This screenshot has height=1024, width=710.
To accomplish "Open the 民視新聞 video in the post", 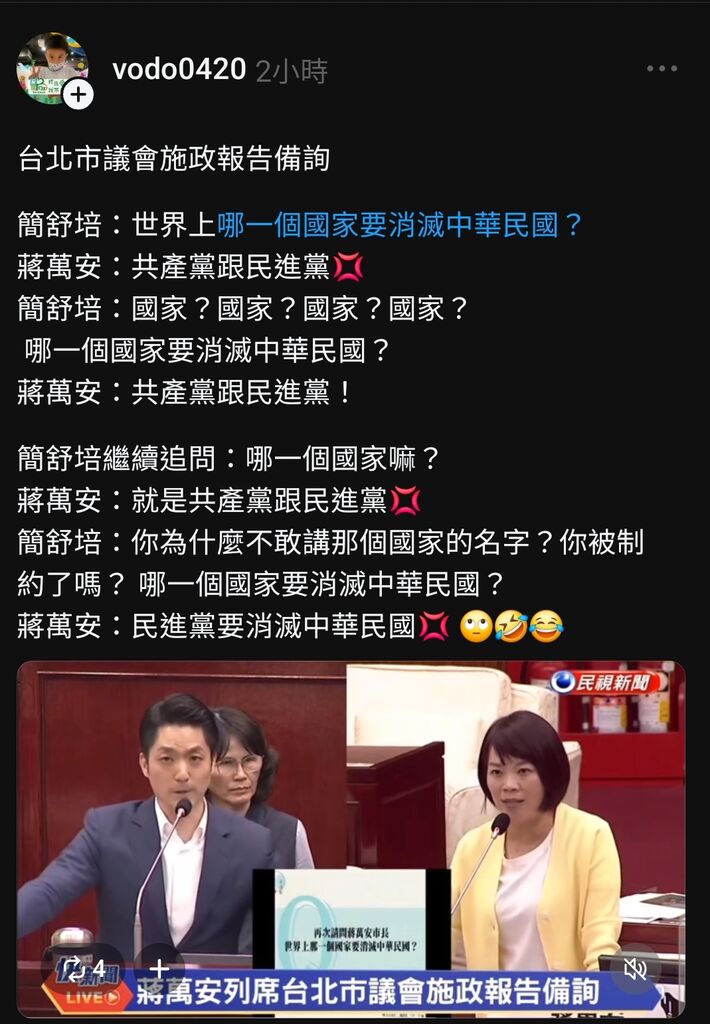I will pos(351,820).
